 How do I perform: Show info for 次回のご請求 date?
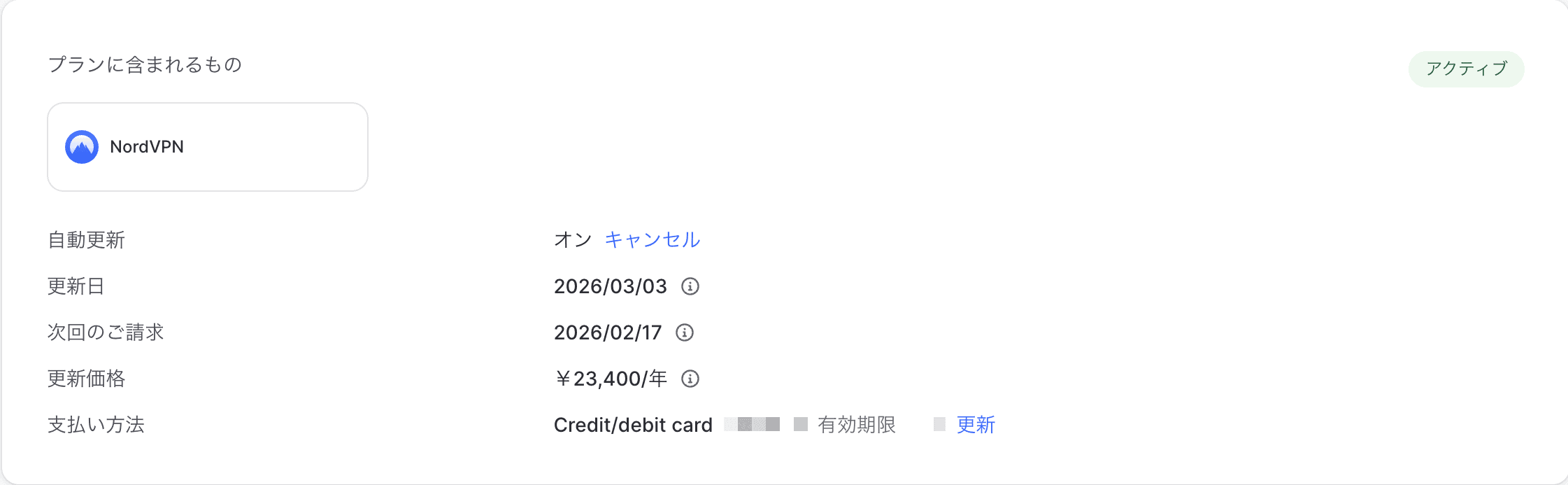click(x=685, y=332)
